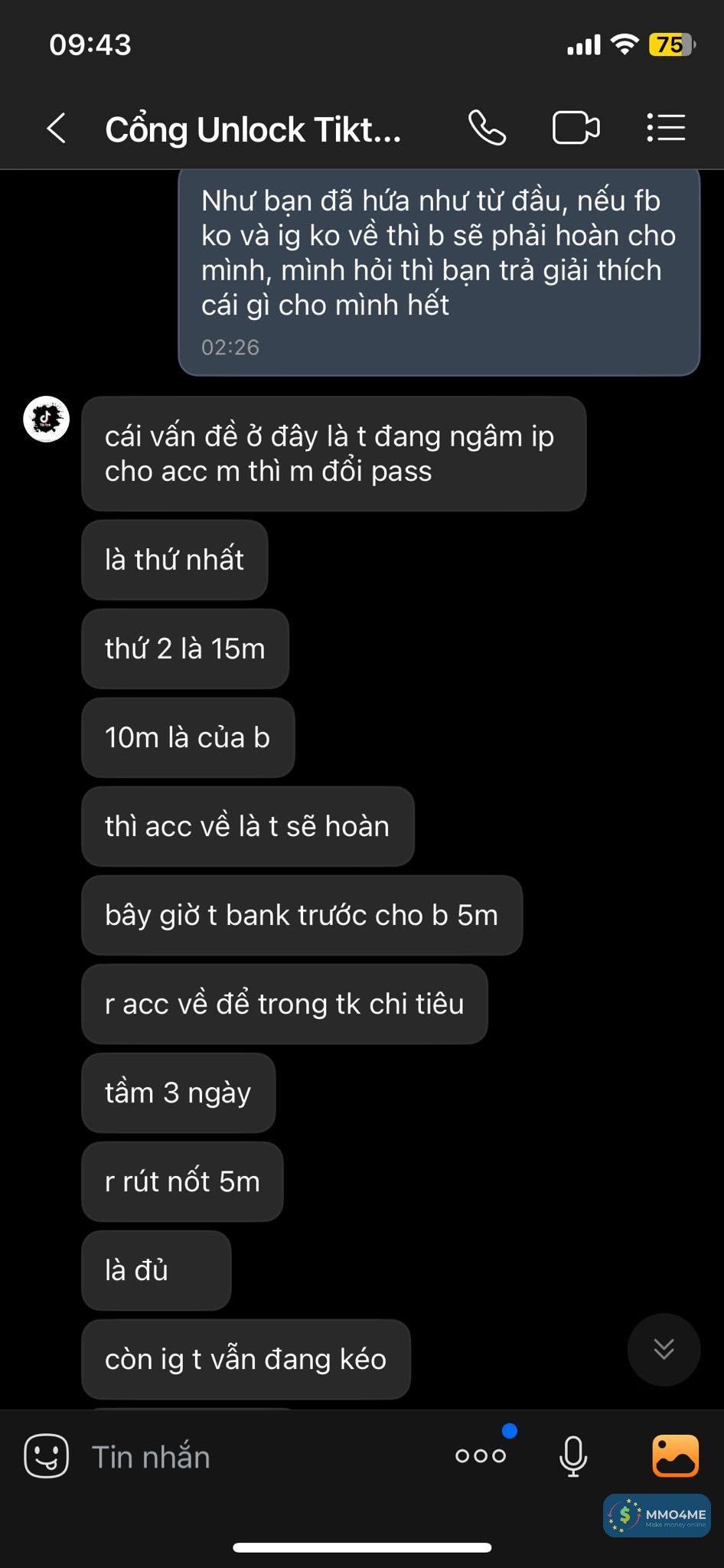Go back to the chat list
The image size is (724, 1568).
tap(56, 128)
